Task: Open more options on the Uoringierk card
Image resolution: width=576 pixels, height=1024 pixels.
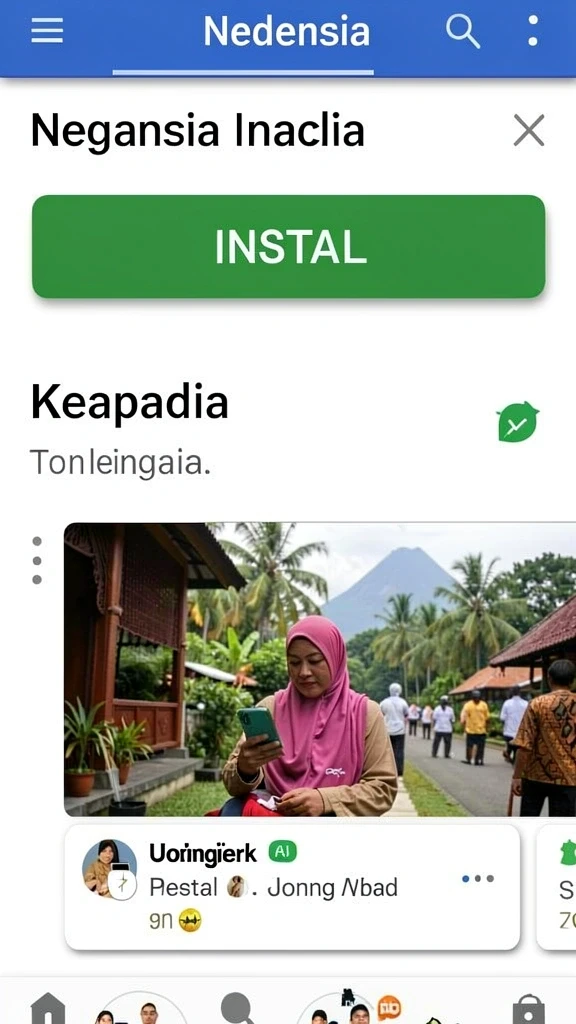Action: (x=478, y=879)
